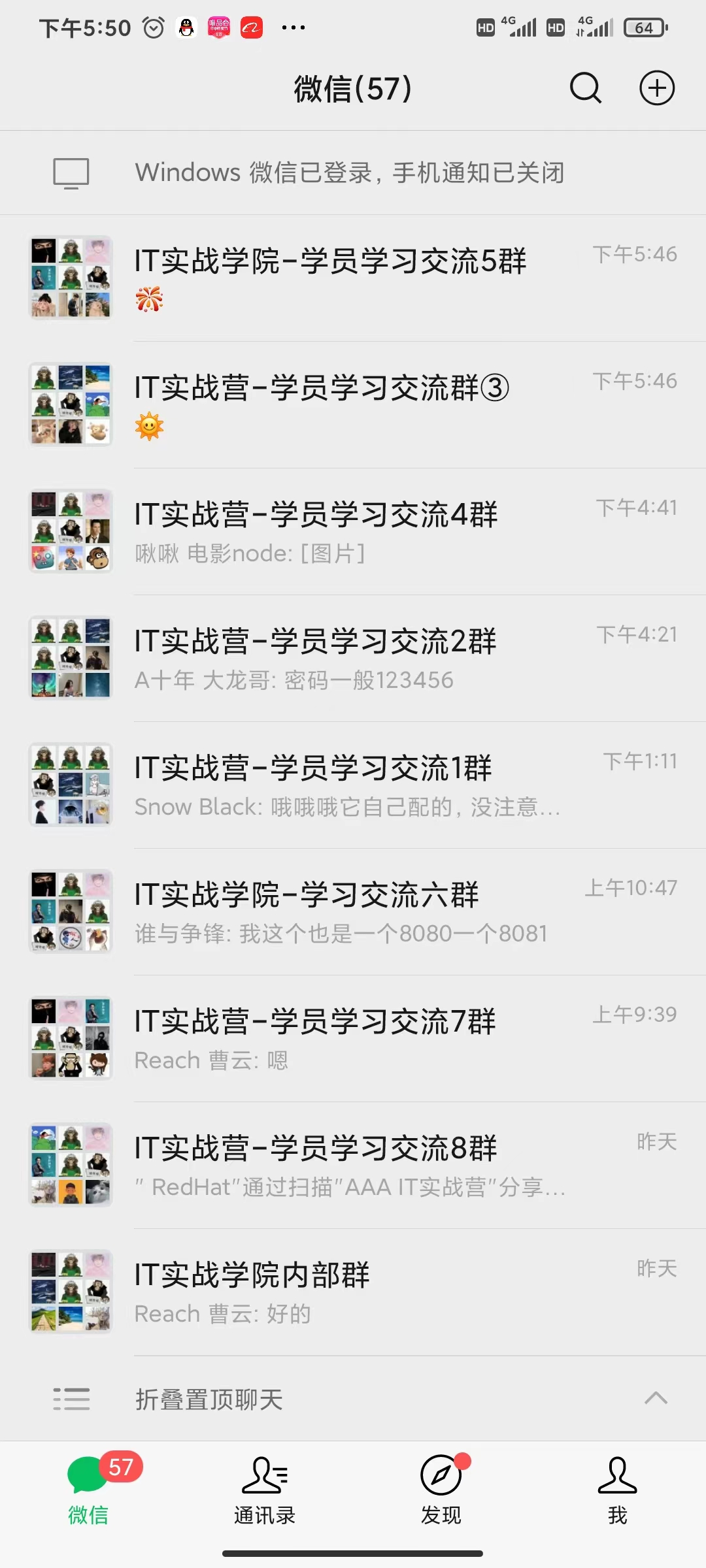This screenshot has height=1568, width=706.
Task: Tap the plus icon for more options
Action: point(656,88)
